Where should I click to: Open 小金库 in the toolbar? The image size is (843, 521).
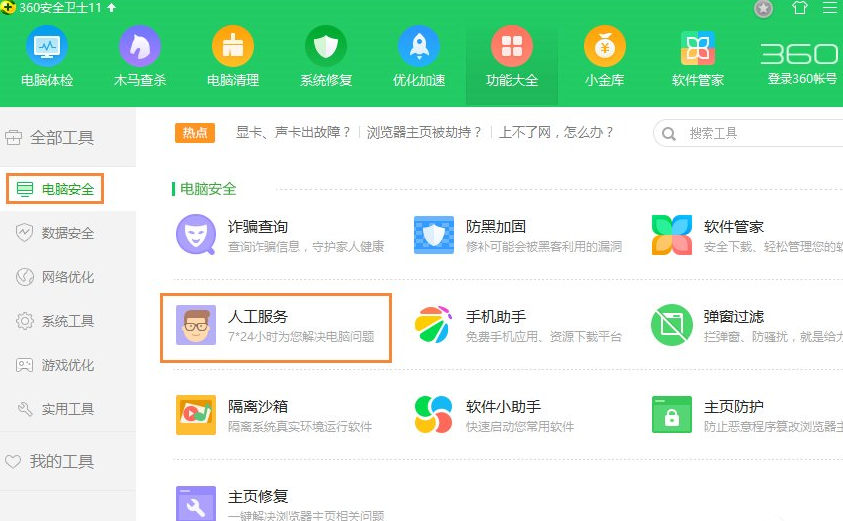click(605, 57)
